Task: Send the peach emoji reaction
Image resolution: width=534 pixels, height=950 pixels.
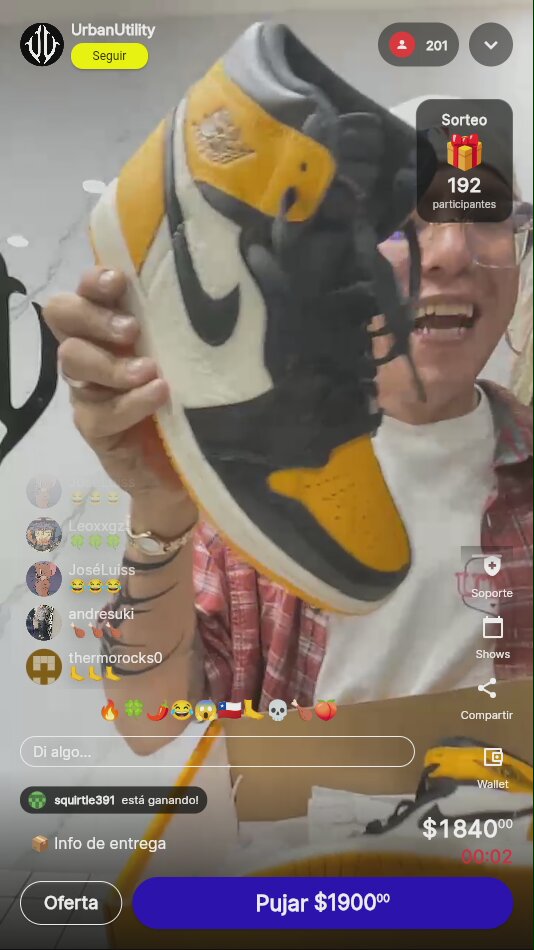Action: (325, 710)
